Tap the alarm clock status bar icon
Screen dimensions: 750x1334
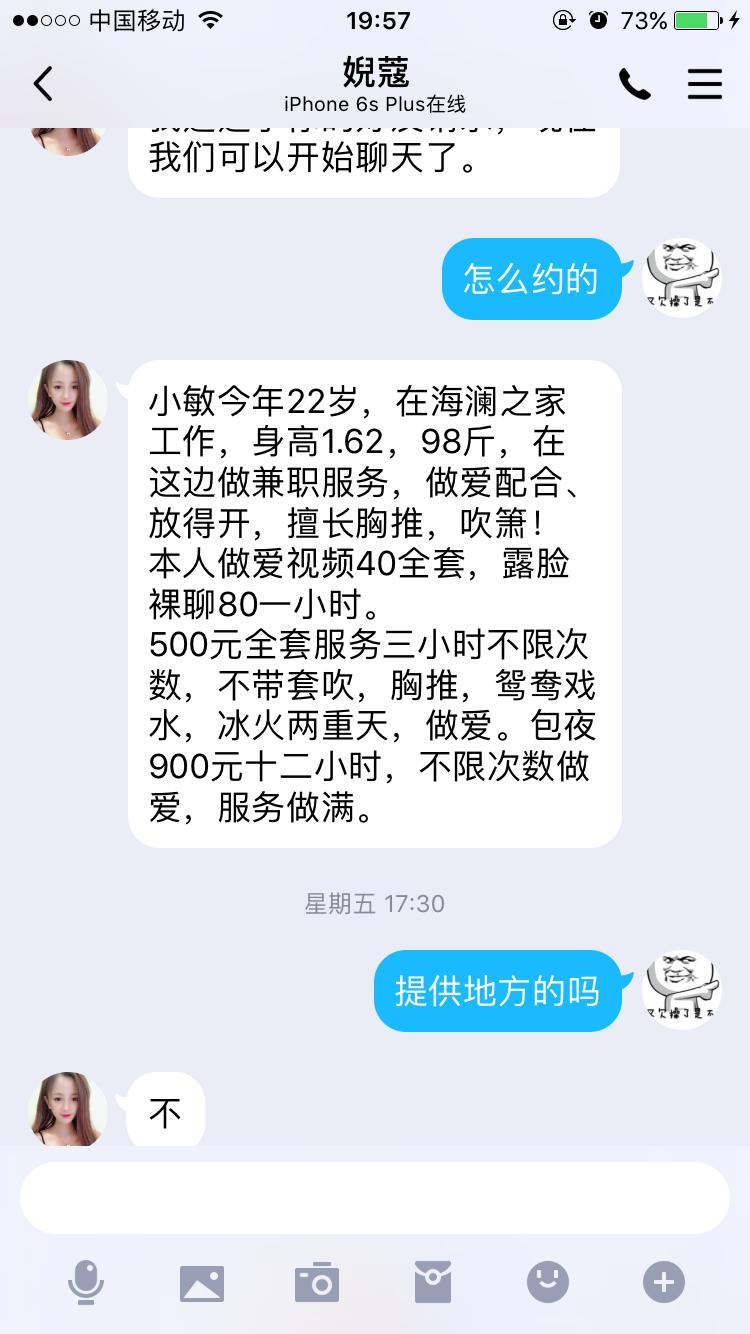click(598, 18)
